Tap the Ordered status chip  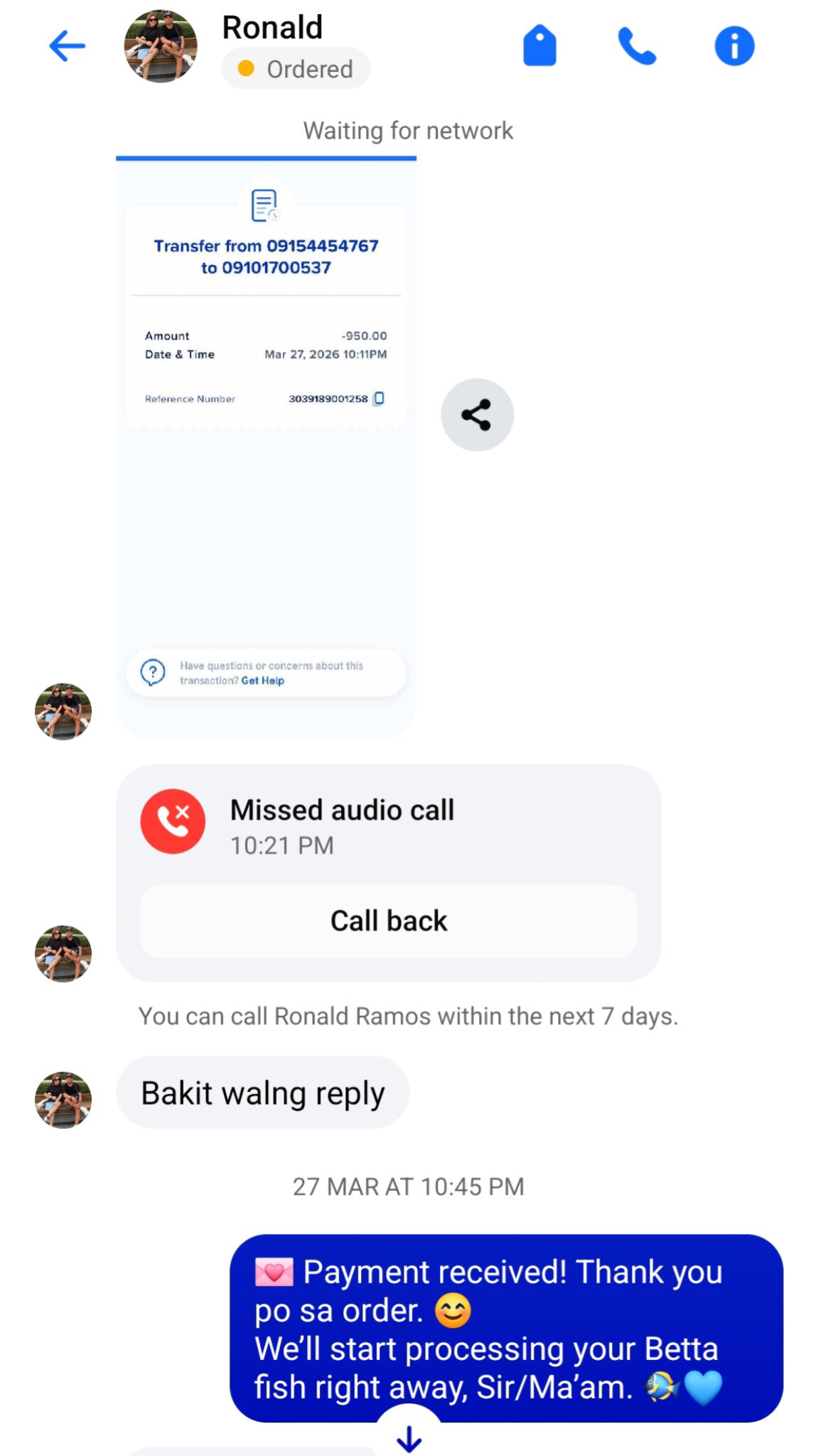point(296,69)
